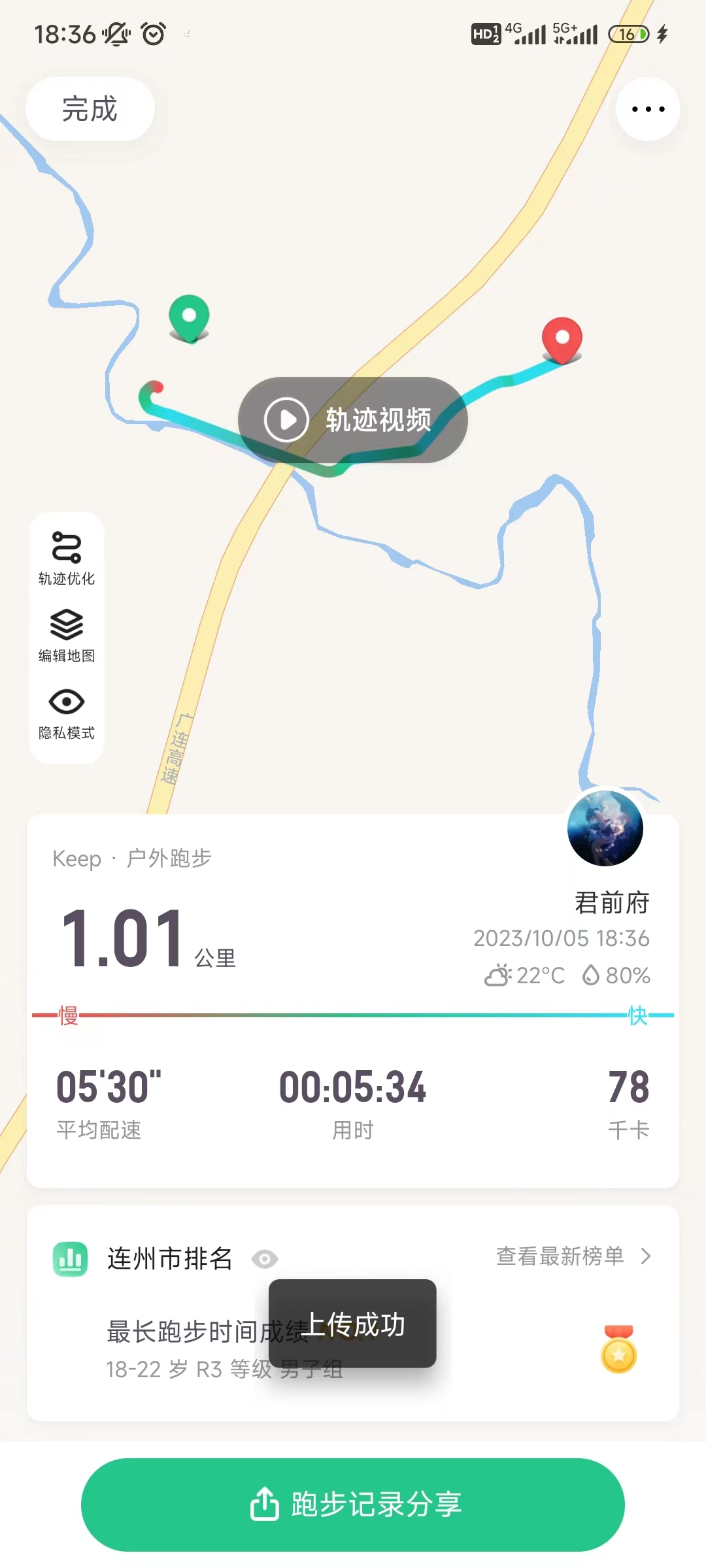The height and width of the screenshot is (1568, 706).
Task: Play the 轨迹视频 track video
Action: pyautogui.click(x=353, y=419)
